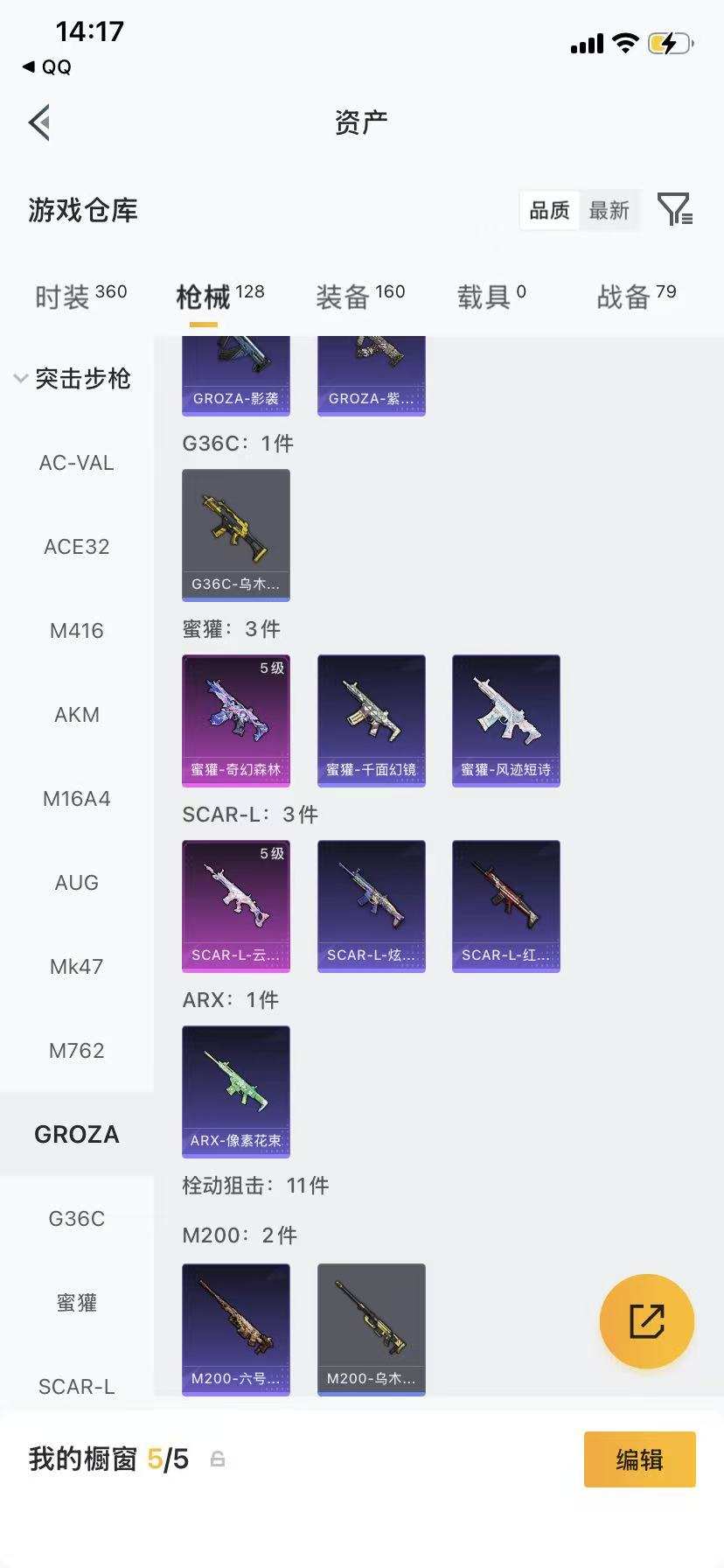
Task: View the ARX-像素花束 skin
Action: pyautogui.click(x=236, y=1092)
